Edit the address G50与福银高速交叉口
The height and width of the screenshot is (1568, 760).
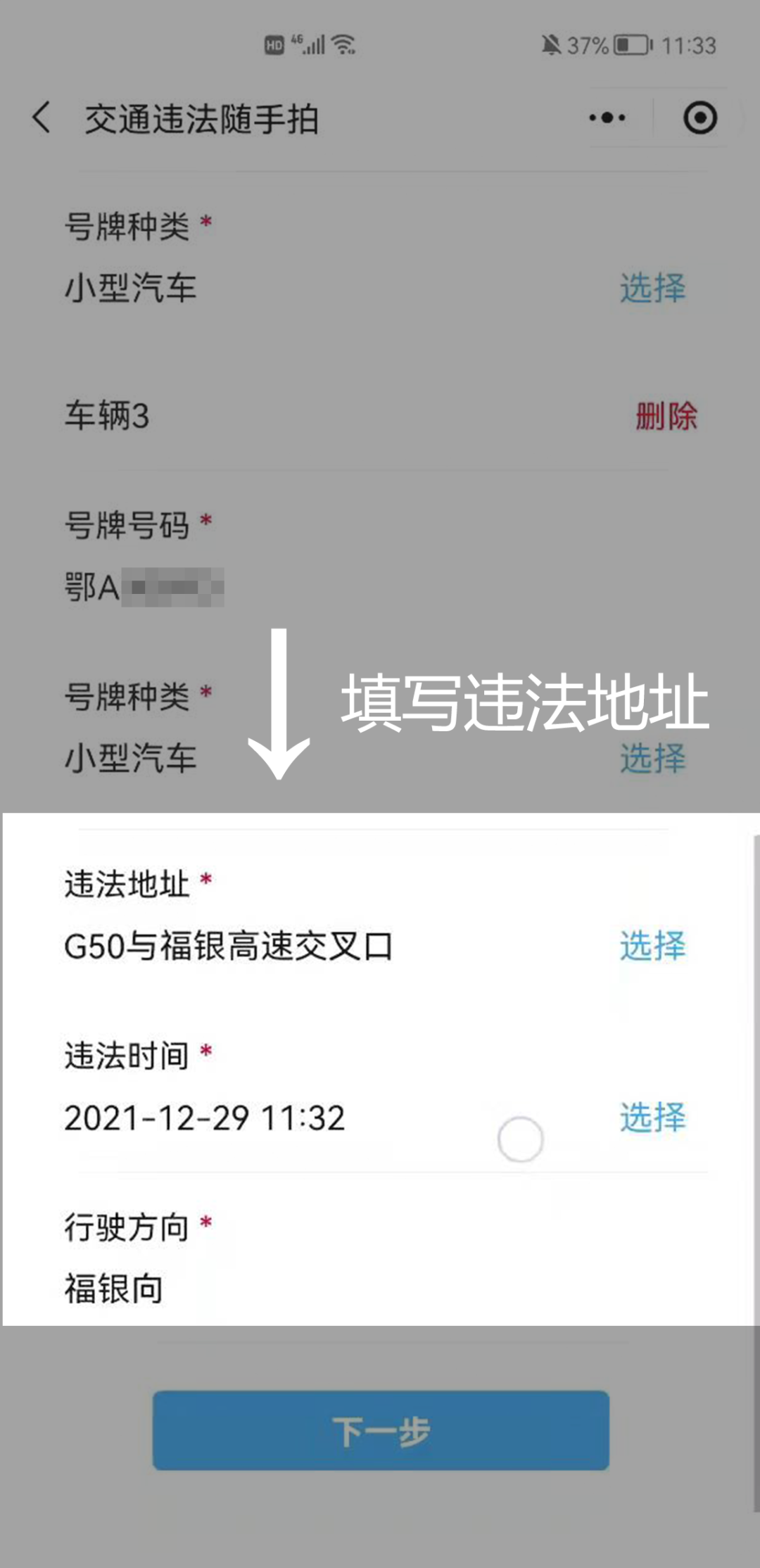point(229,946)
